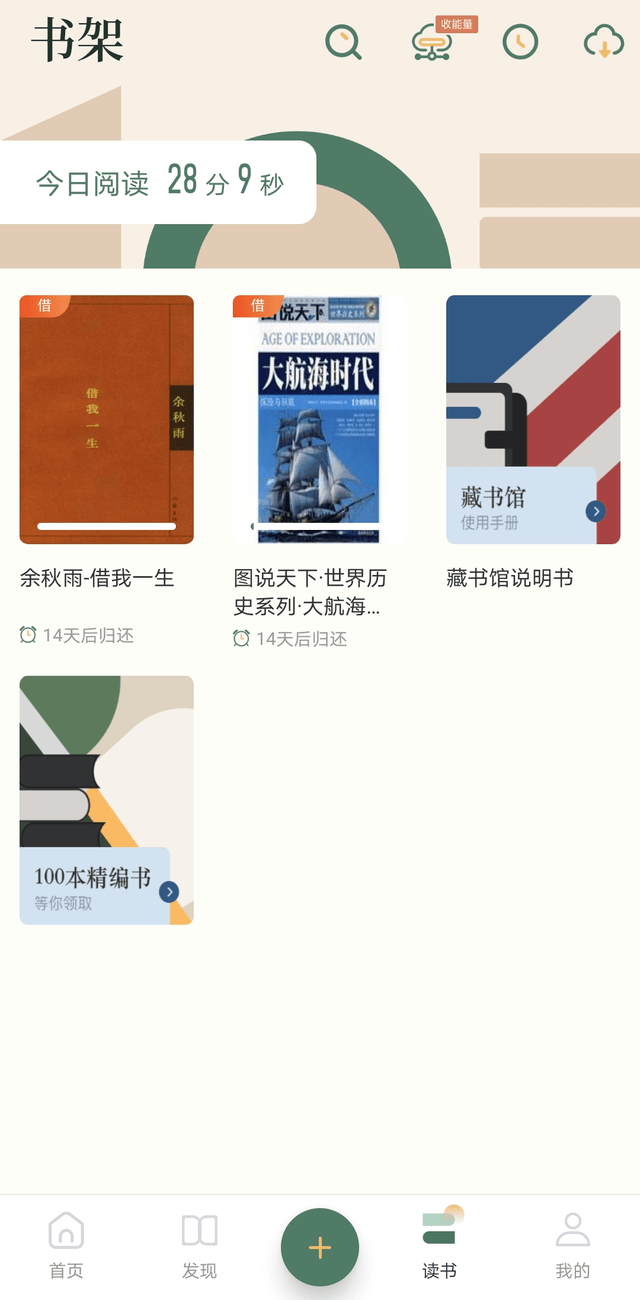
Task: Tap the 收能量 energy icon
Action: [432, 42]
